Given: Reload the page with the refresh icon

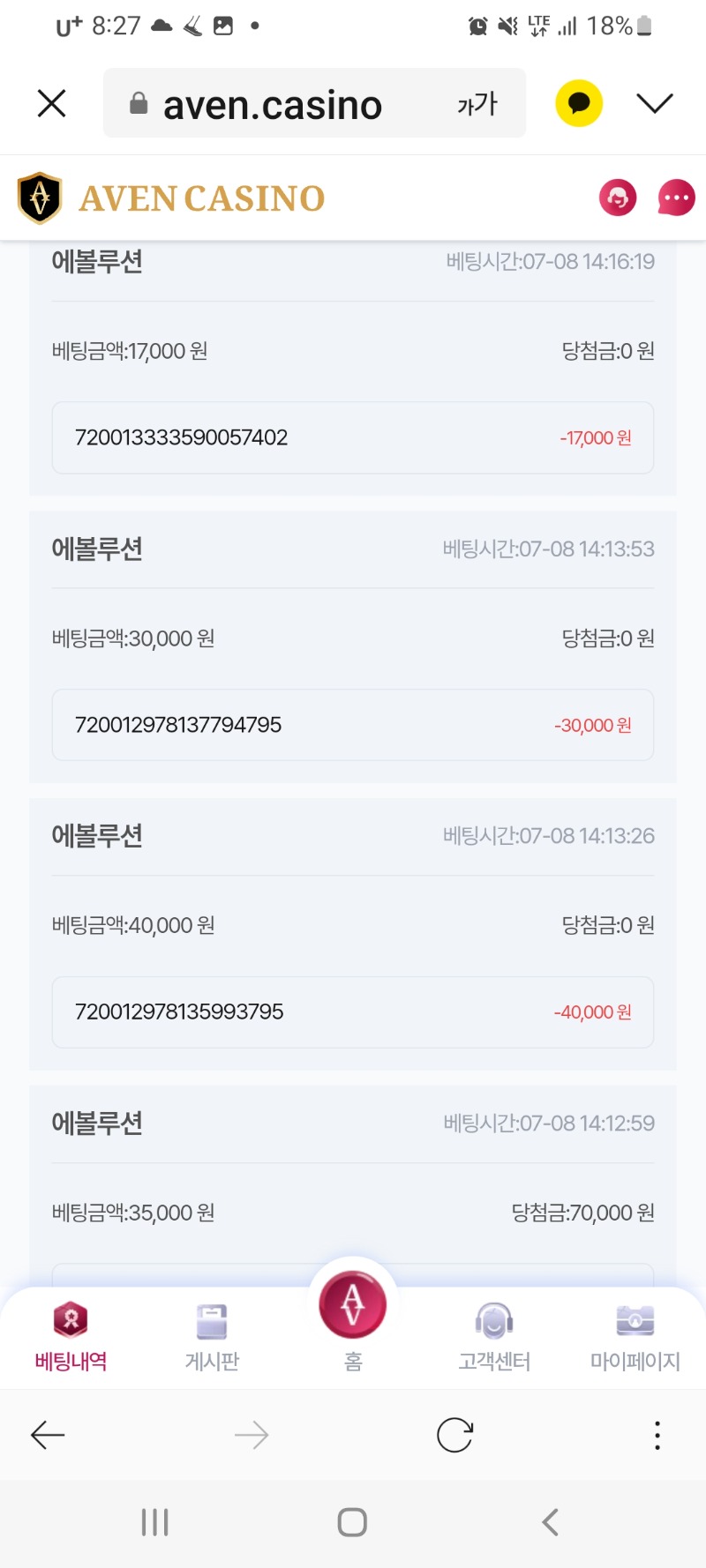Looking at the screenshot, I should pos(455,1436).
